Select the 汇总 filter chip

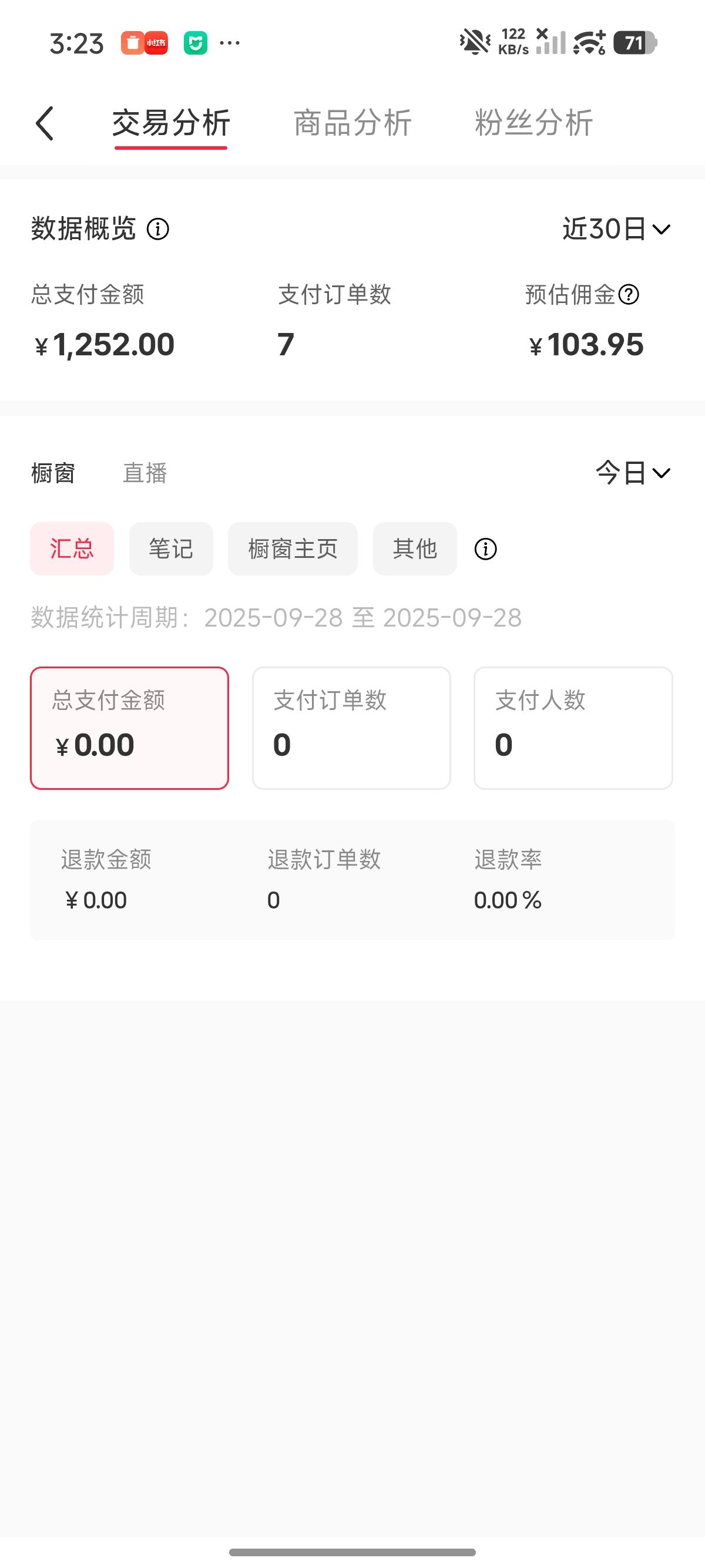(72, 549)
